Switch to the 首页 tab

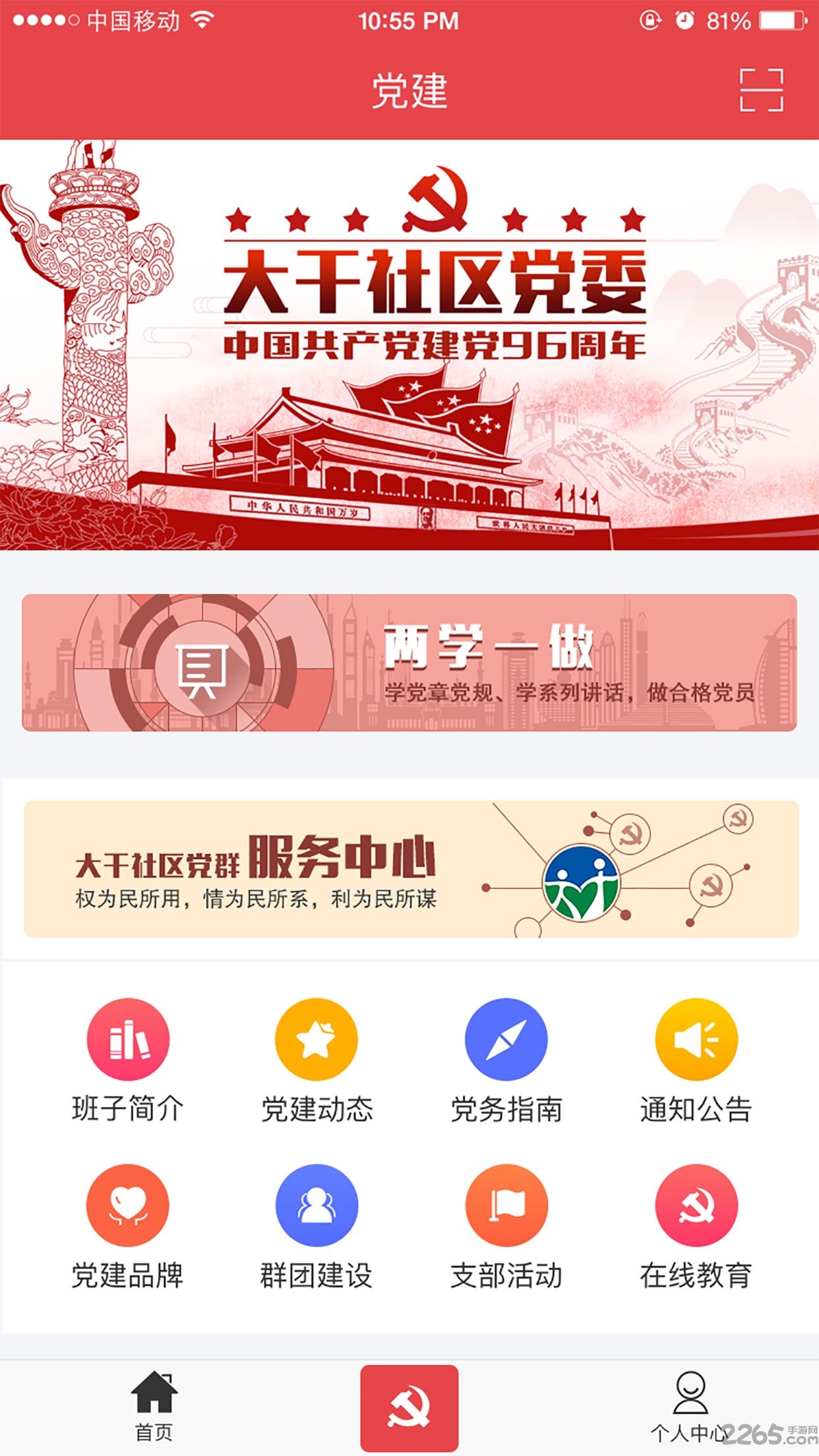[x=154, y=1406]
